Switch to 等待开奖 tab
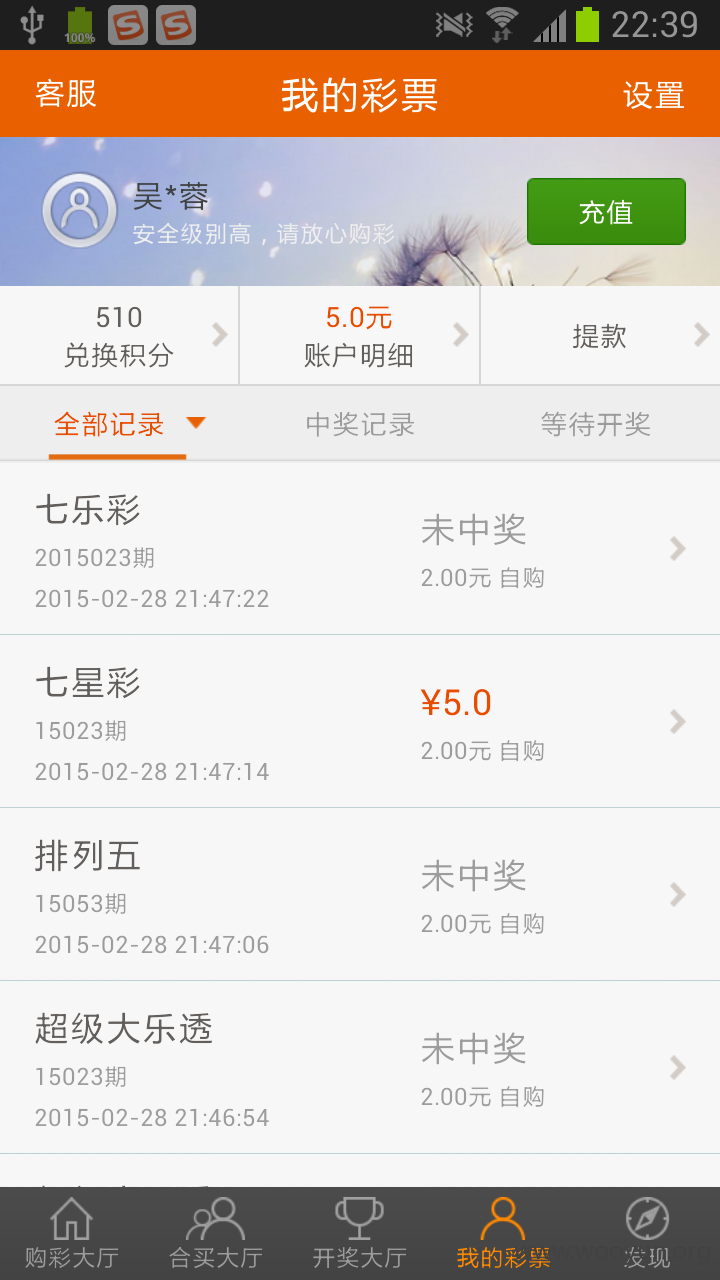720x1280 pixels. coord(596,424)
